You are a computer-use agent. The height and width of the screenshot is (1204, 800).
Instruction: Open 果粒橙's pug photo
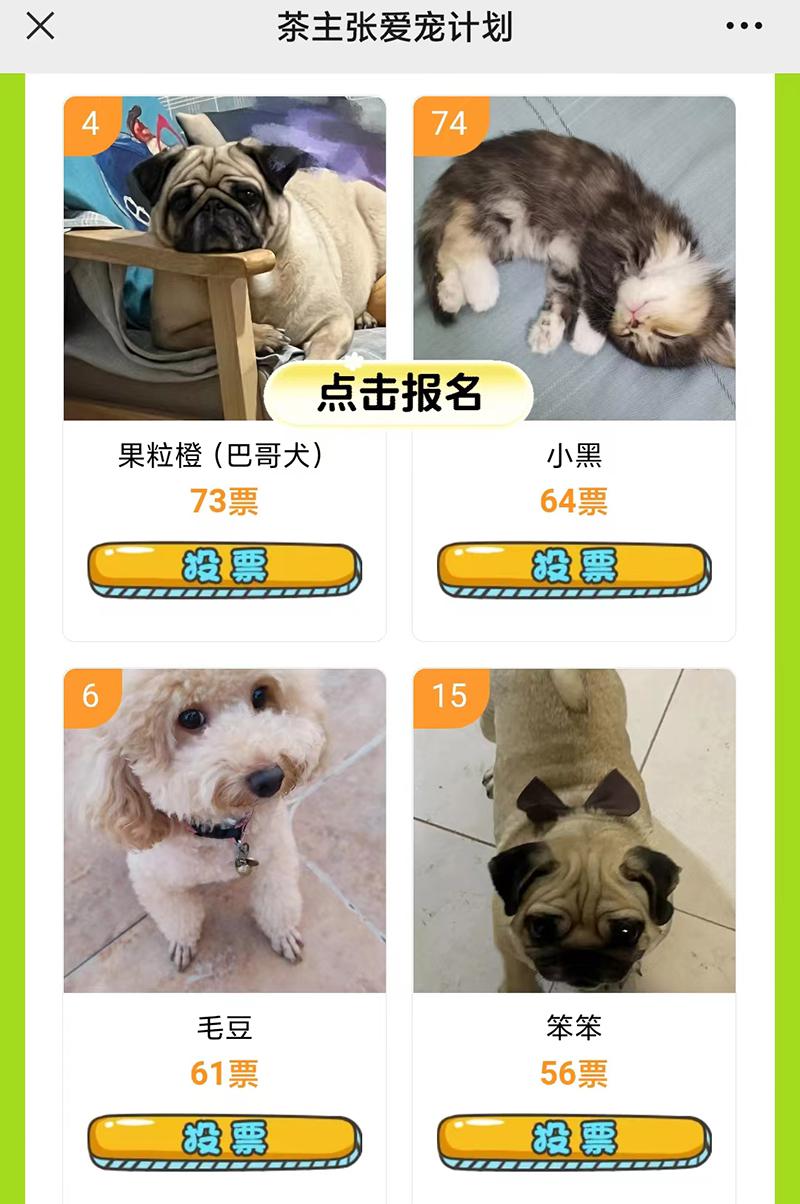click(x=224, y=240)
